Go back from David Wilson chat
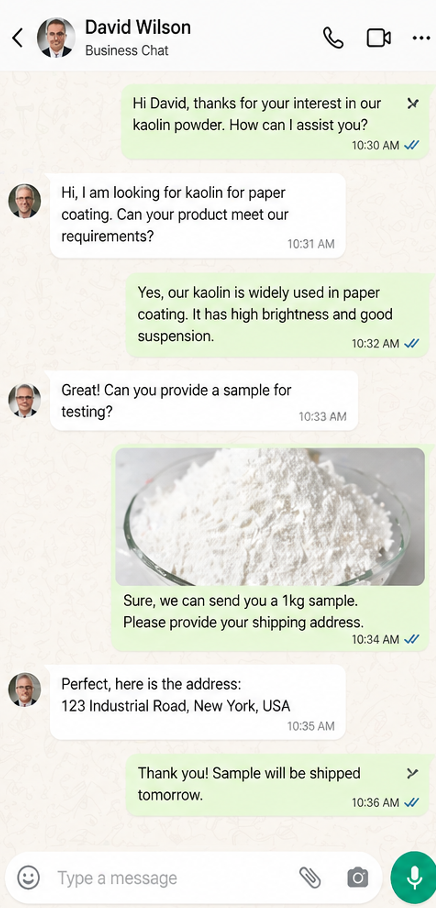The width and height of the screenshot is (436, 908). tap(17, 38)
